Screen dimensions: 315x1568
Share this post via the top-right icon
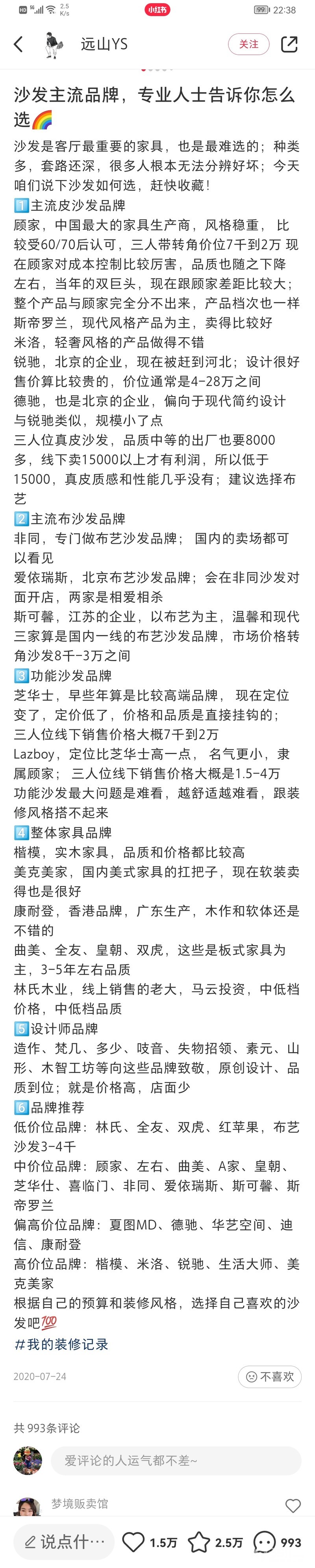click(x=289, y=44)
